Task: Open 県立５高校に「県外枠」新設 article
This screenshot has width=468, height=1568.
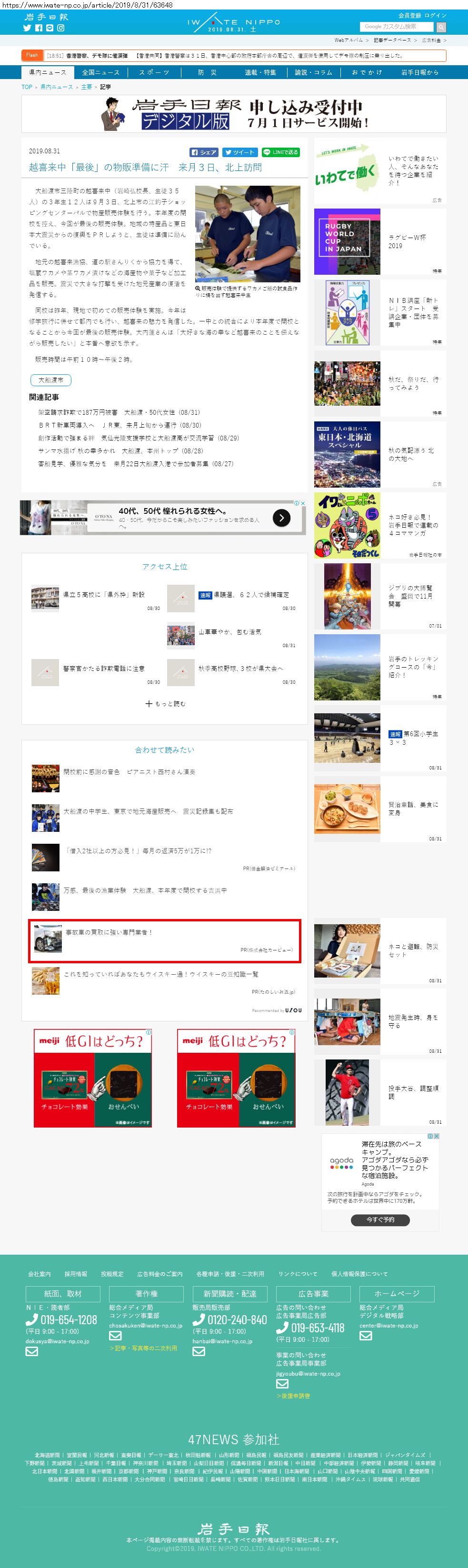Action: [104, 594]
